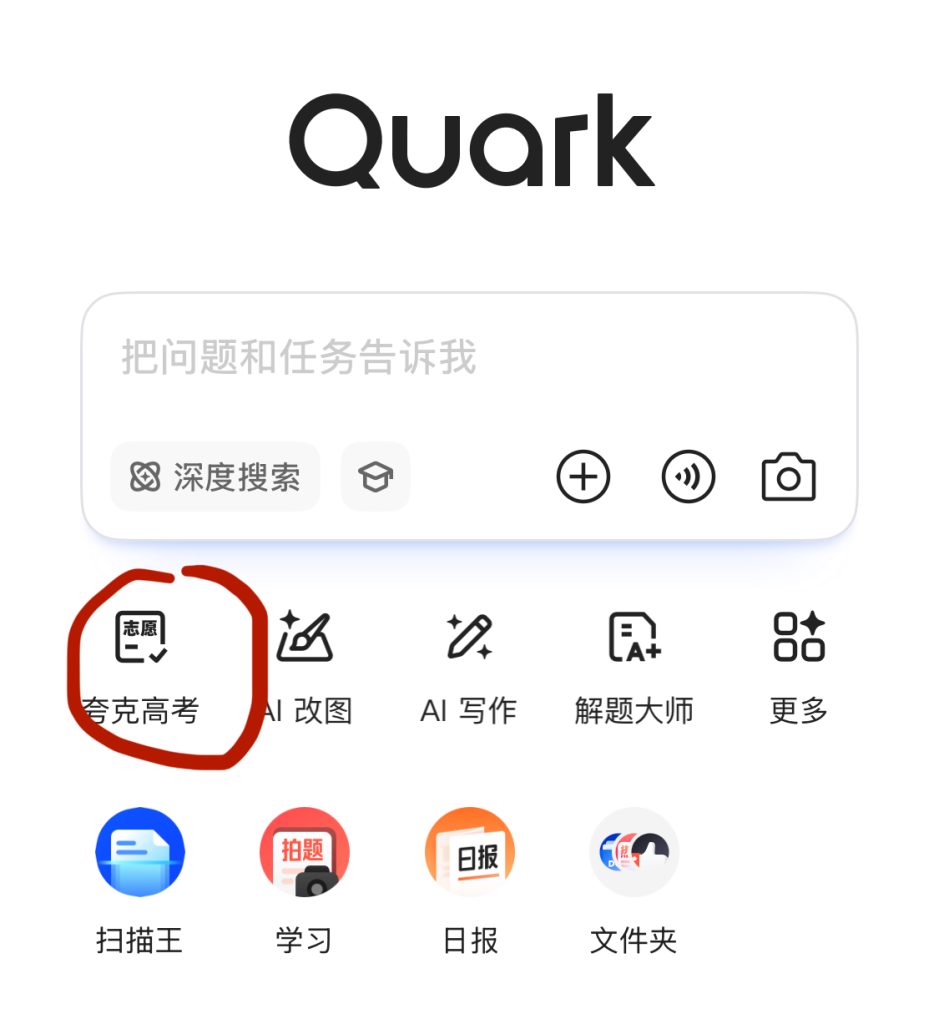The image size is (939, 1024).
Task: Open 日报 shortcut
Action: tap(469, 855)
